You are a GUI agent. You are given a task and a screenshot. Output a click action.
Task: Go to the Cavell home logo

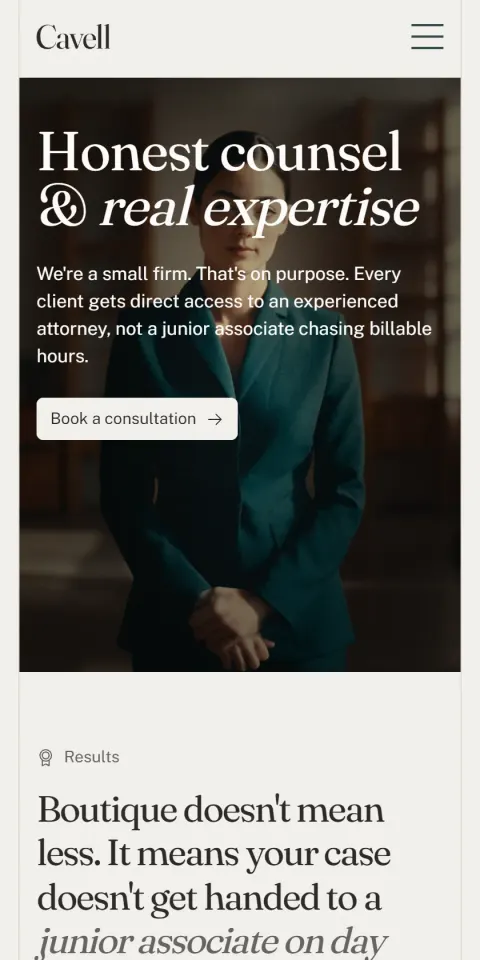pyautogui.click(x=73, y=37)
